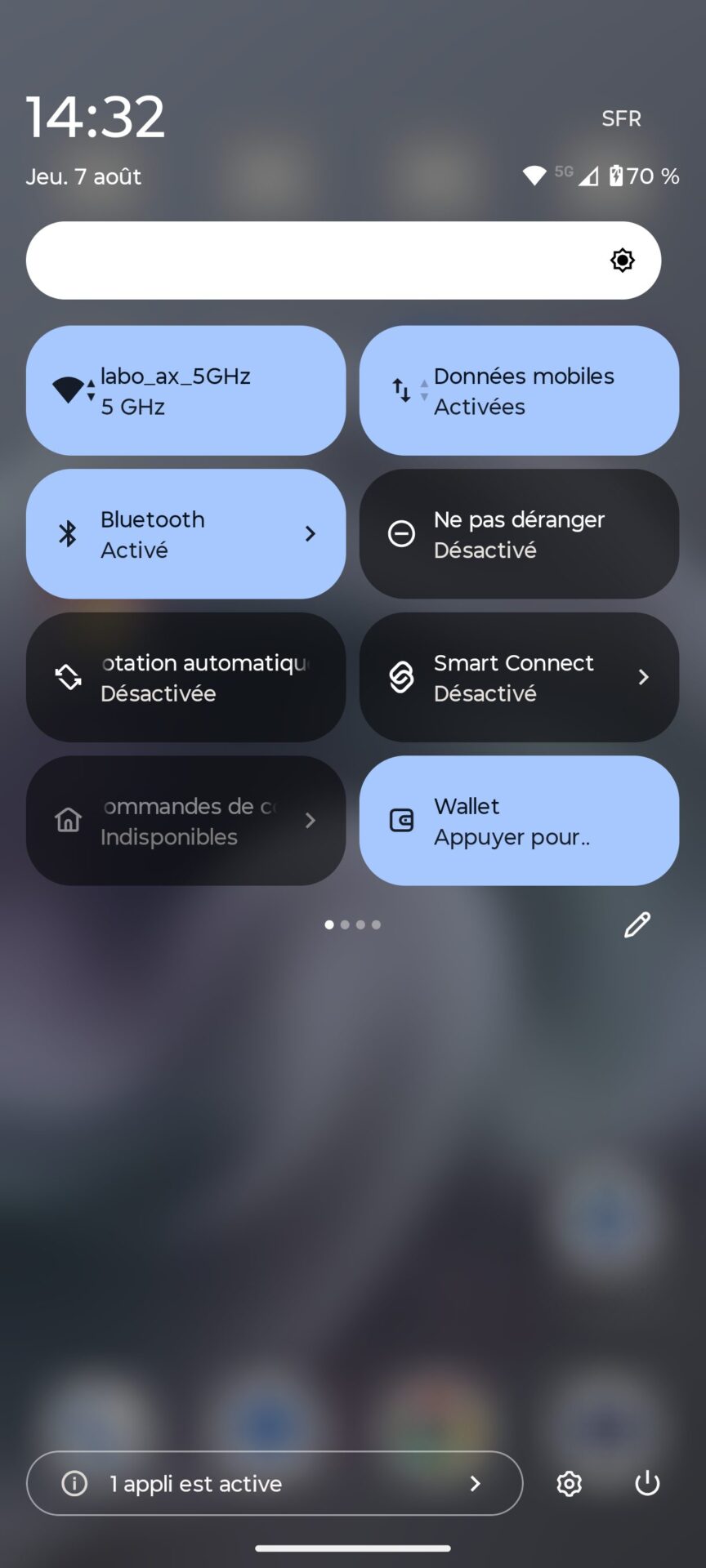
Task: Enable Rotation automatique tile
Action: click(186, 678)
